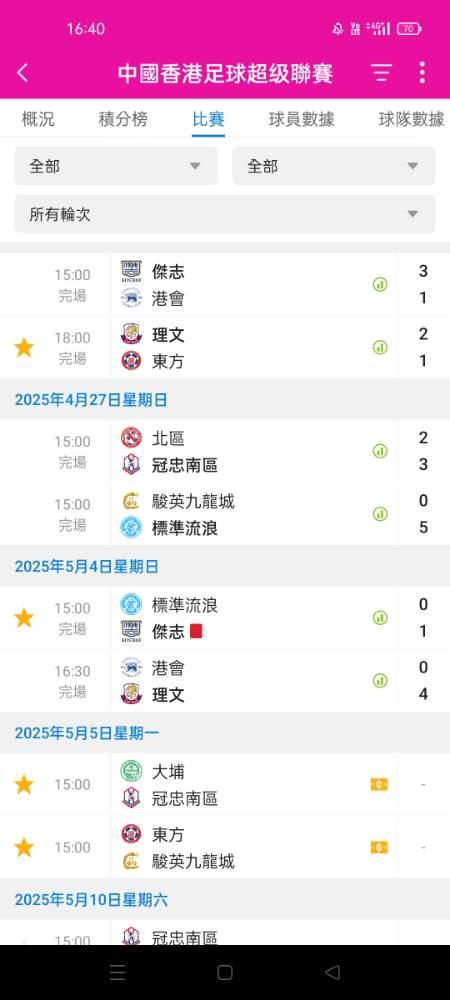Tap the pitch icon for 東方 vs 駿英九龍城
450x1000 pixels.
tap(379, 848)
